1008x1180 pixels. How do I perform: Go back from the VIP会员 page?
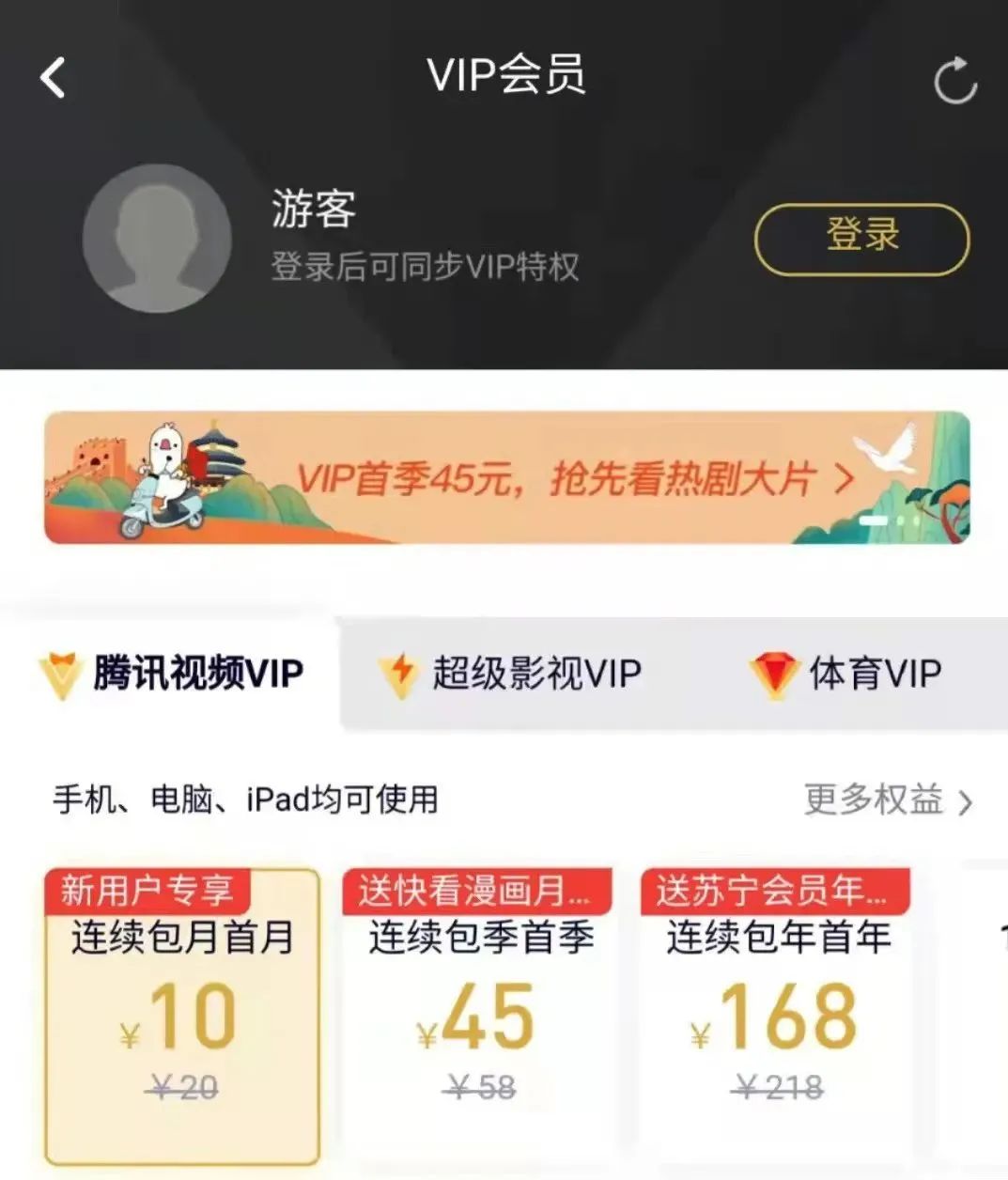pos(54,77)
